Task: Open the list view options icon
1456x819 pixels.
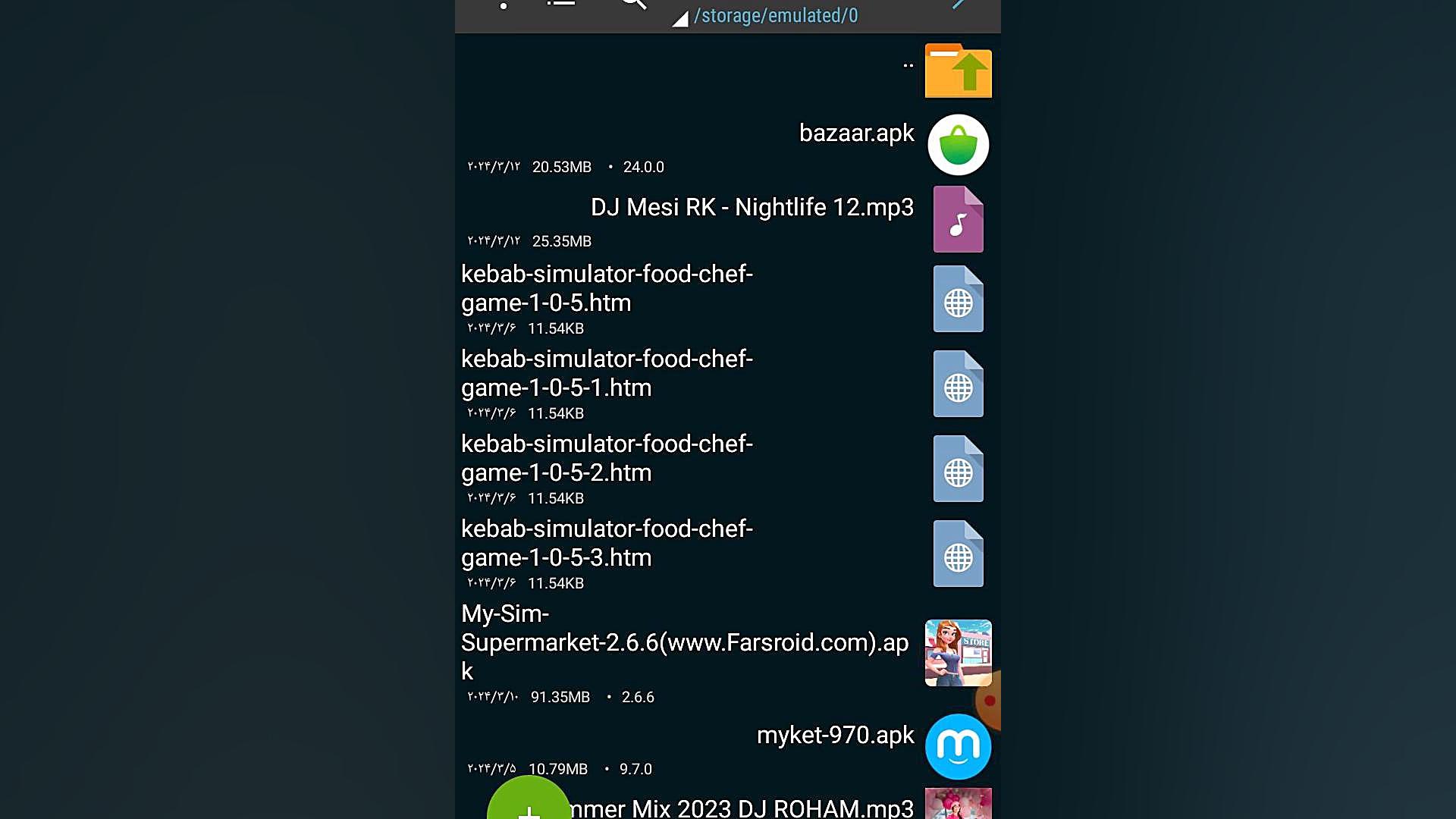Action: click(x=561, y=5)
